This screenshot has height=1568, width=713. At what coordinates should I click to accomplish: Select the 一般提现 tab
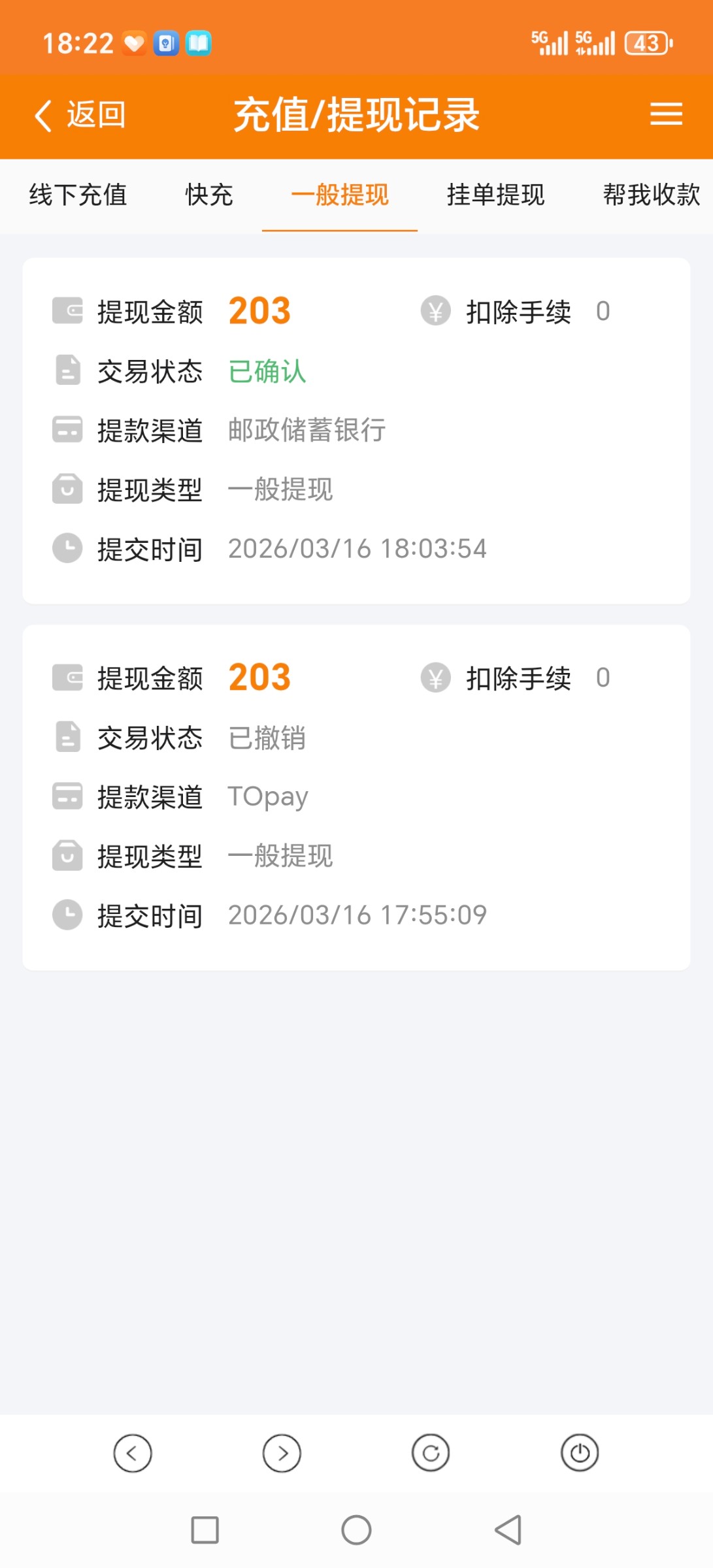[x=340, y=195]
